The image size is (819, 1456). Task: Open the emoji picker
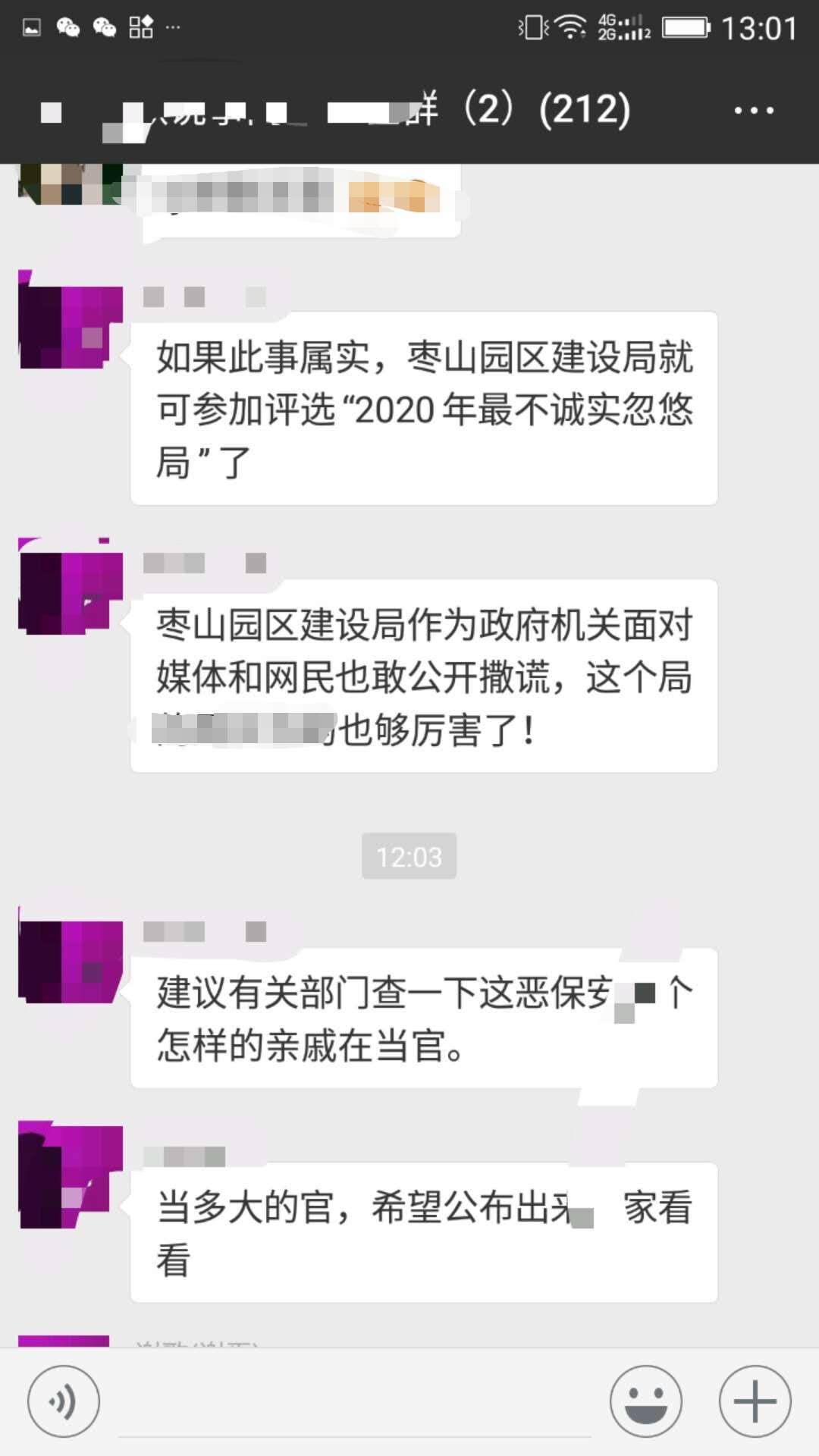[646, 1401]
